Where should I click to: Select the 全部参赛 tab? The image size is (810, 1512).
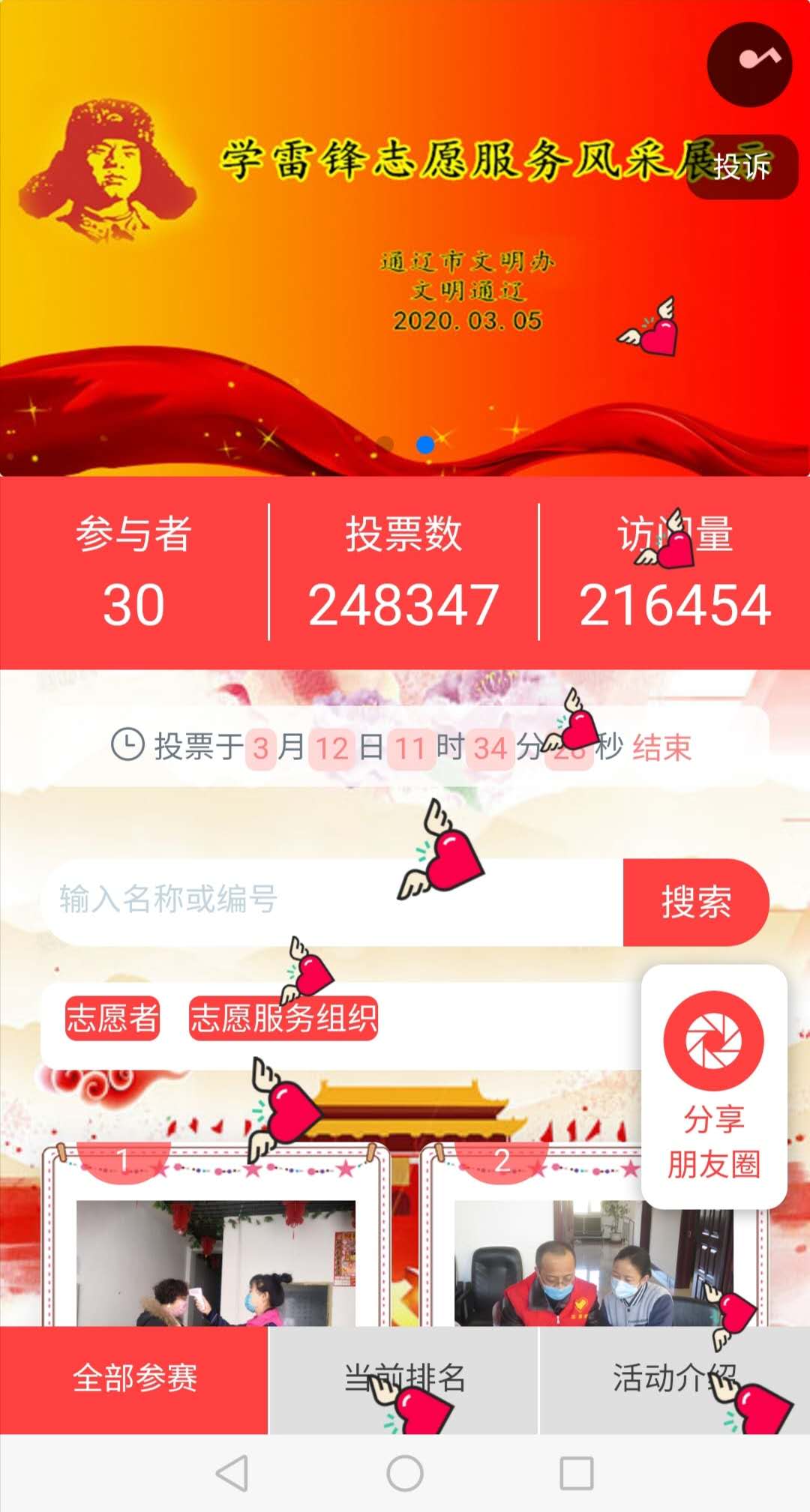pyautogui.click(x=134, y=1379)
